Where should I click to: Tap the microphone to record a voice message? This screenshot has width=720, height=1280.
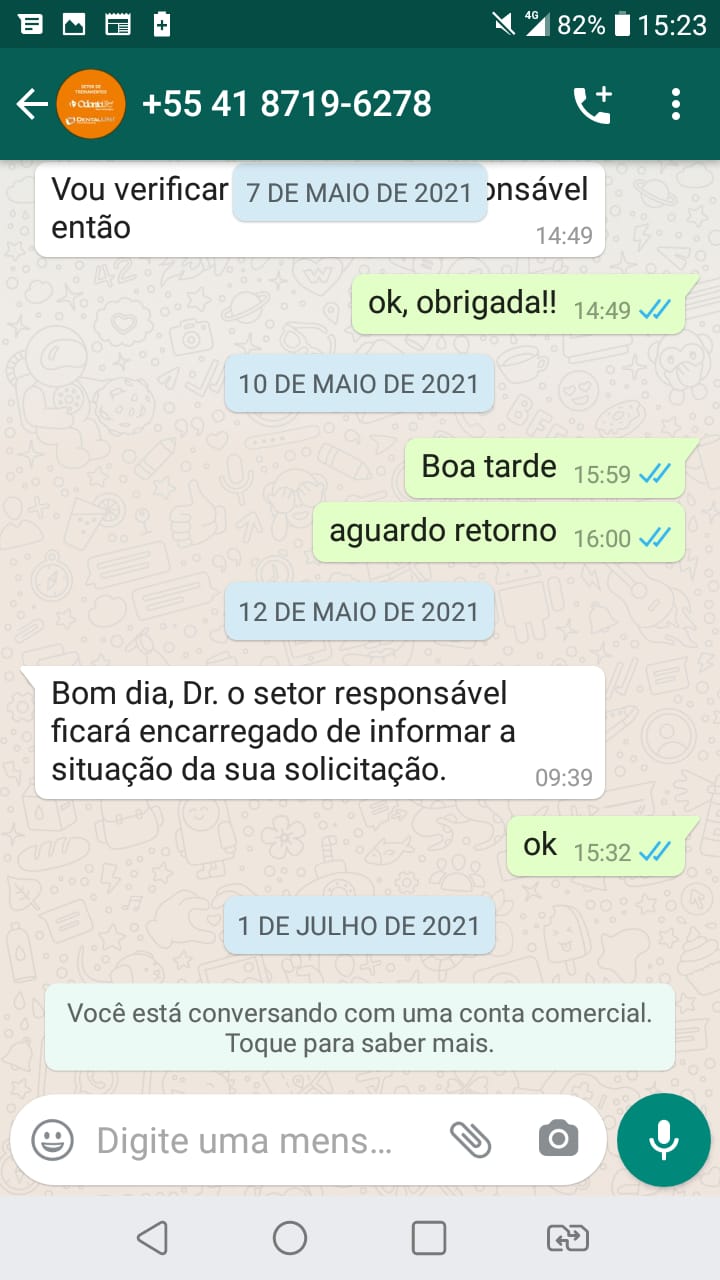pyautogui.click(x=664, y=1140)
